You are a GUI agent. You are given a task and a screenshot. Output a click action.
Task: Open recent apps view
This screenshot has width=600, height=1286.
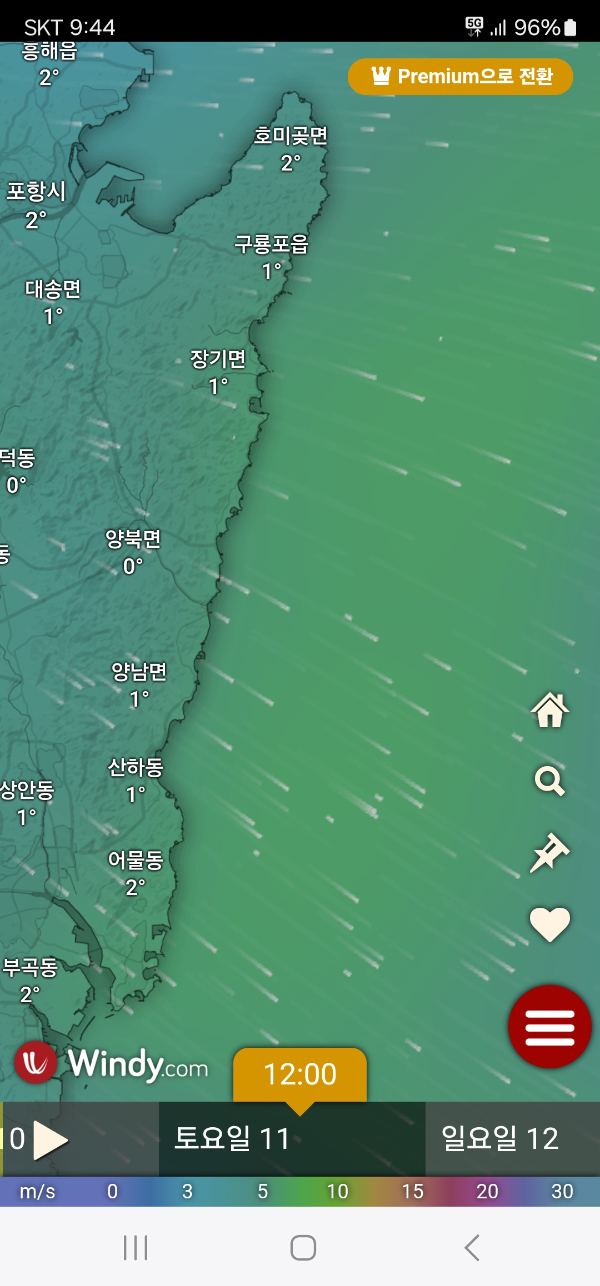pyautogui.click(x=135, y=1247)
